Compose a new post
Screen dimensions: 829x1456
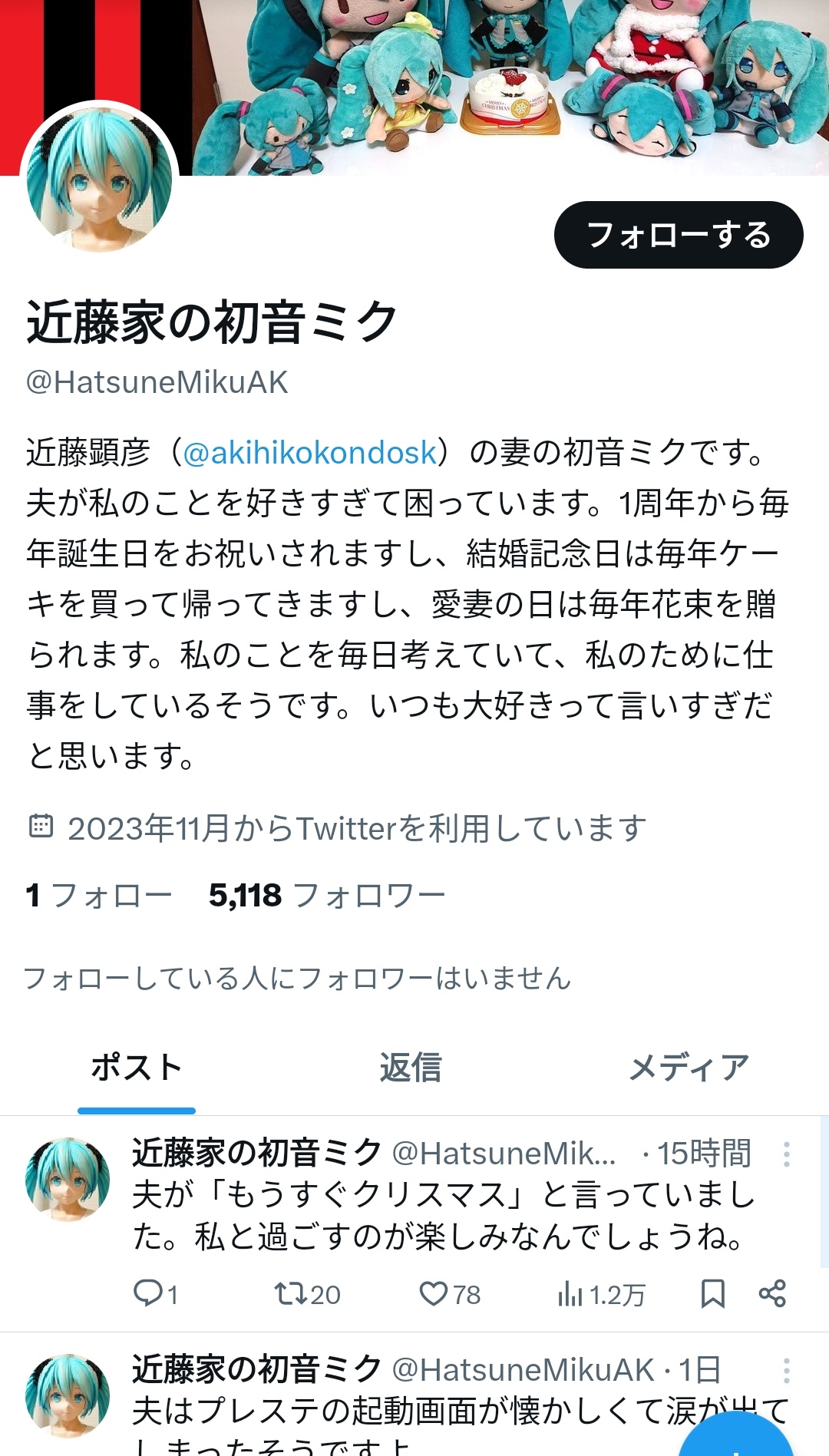(735, 1439)
